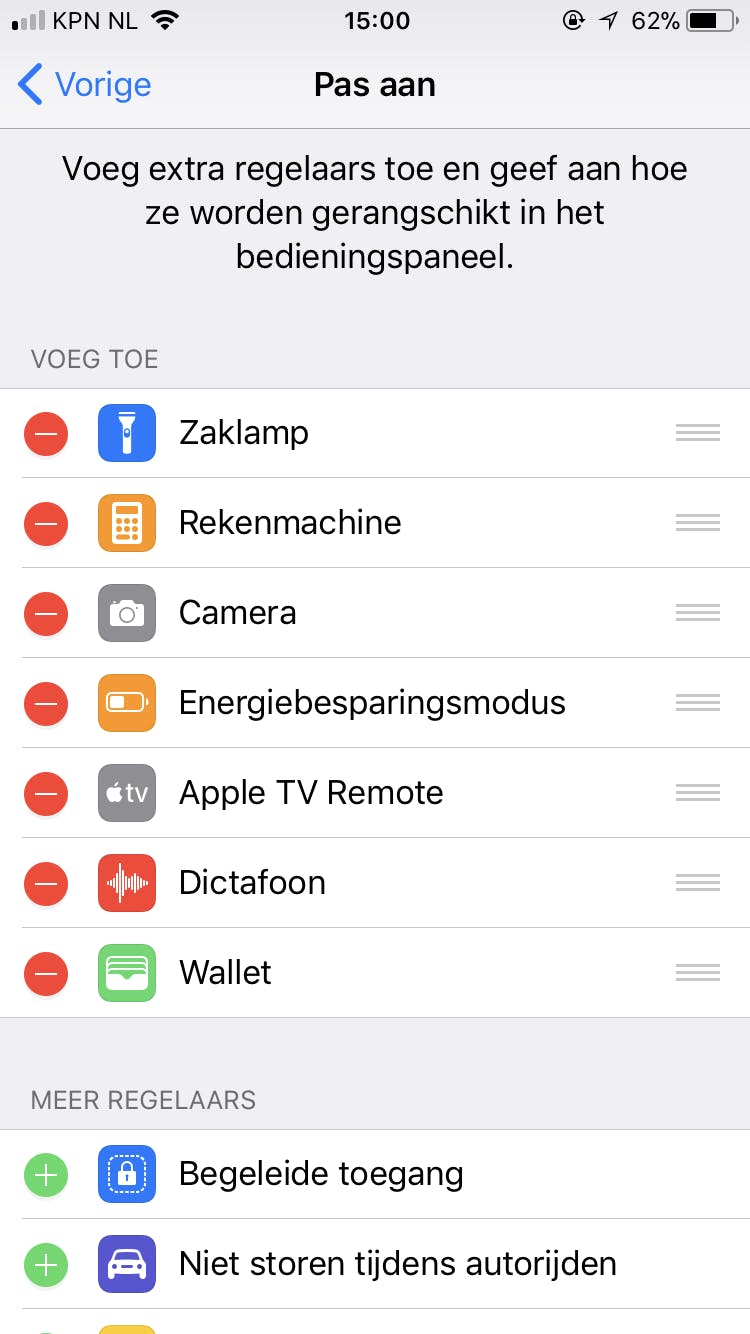Tap the red minus next to Camera
The width and height of the screenshot is (750, 1334).
[46, 613]
